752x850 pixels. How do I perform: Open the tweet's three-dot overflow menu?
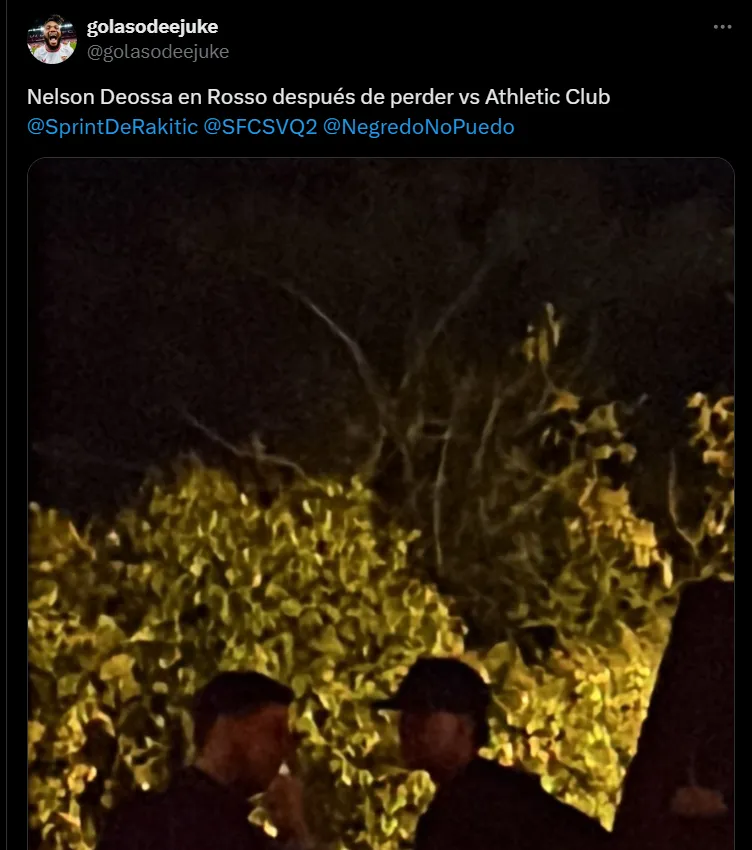[722, 27]
